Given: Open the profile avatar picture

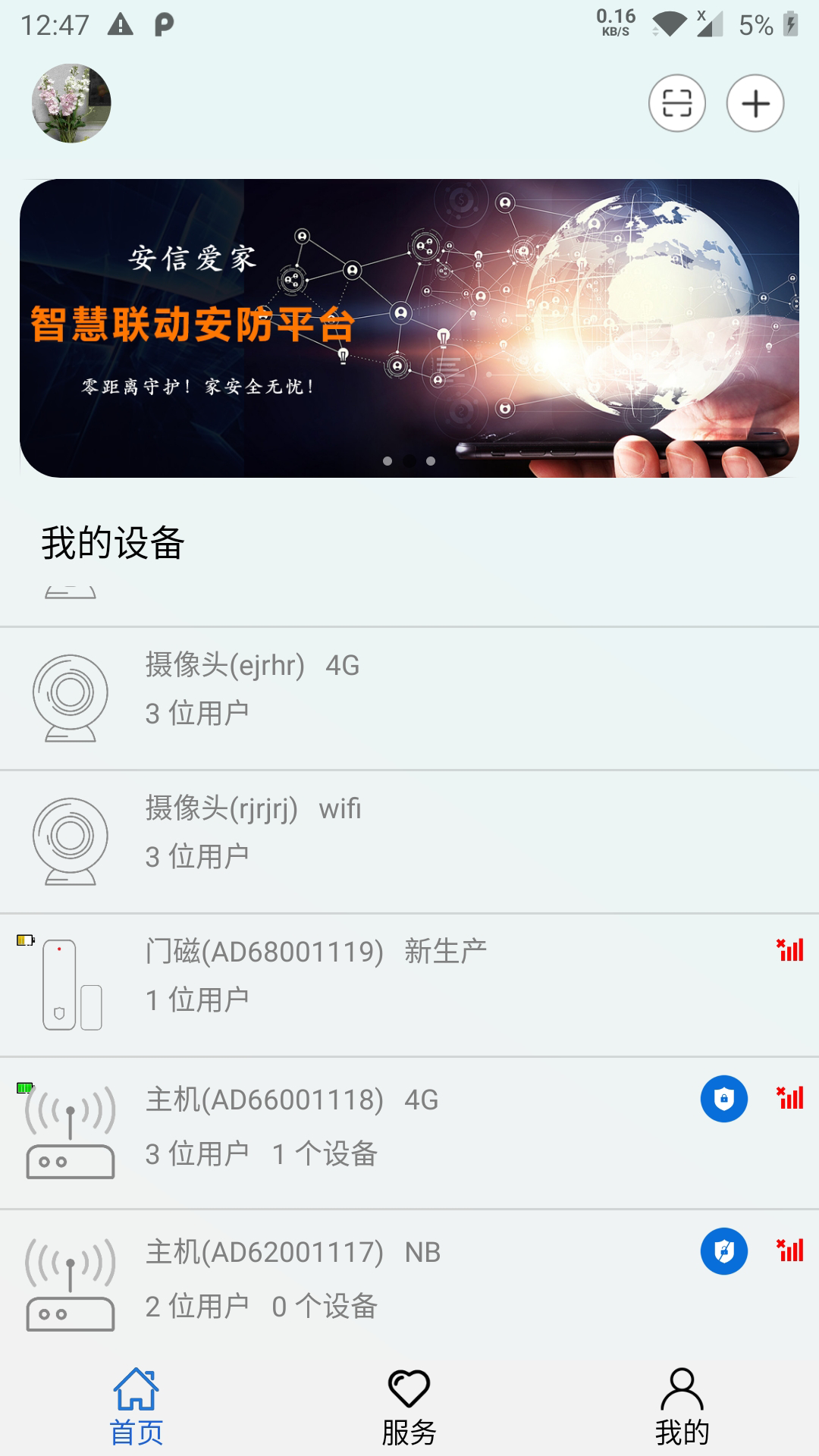Looking at the screenshot, I should [71, 103].
